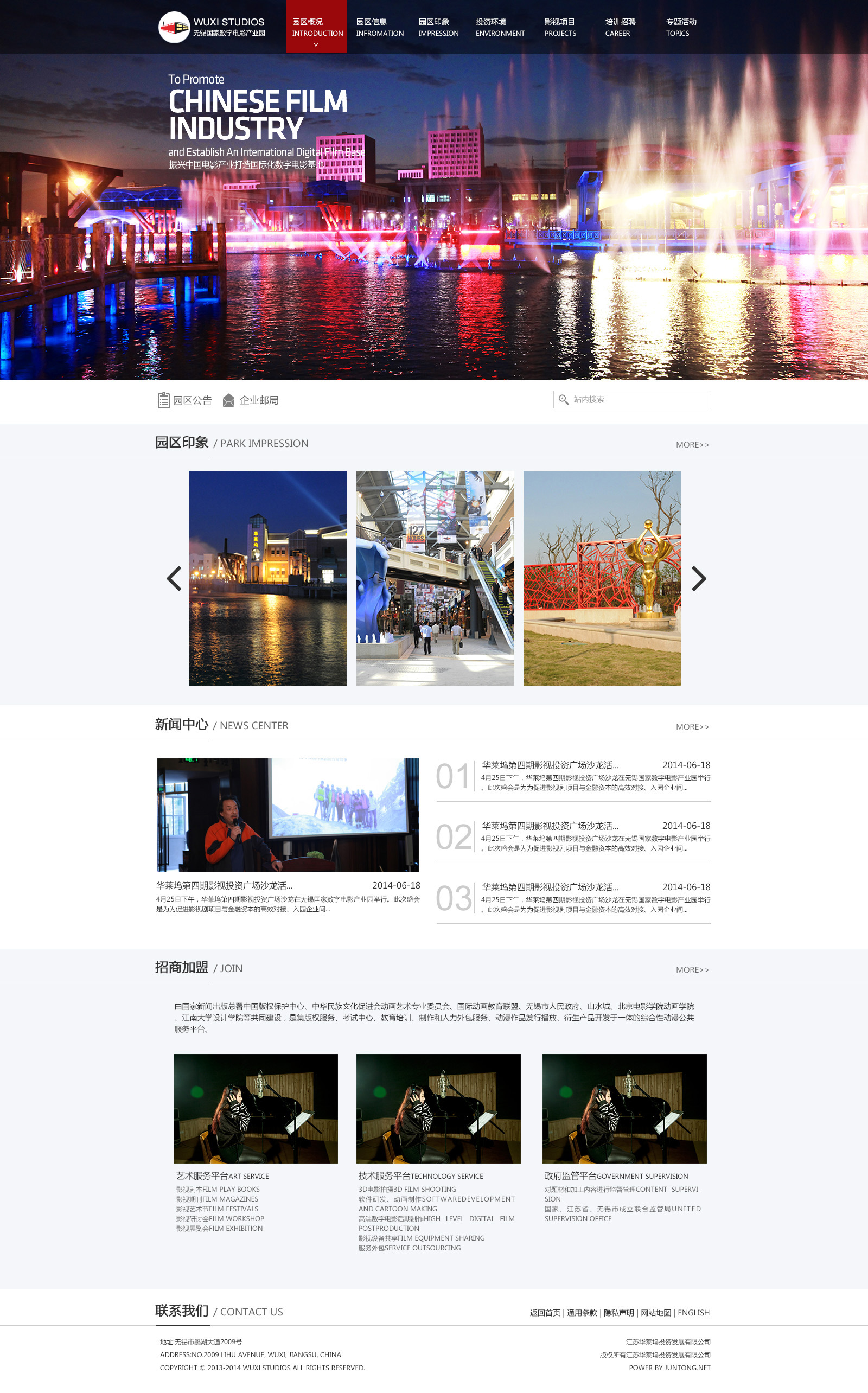Open the Introduction navigation tab

pyautogui.click(x=316, y=27)
